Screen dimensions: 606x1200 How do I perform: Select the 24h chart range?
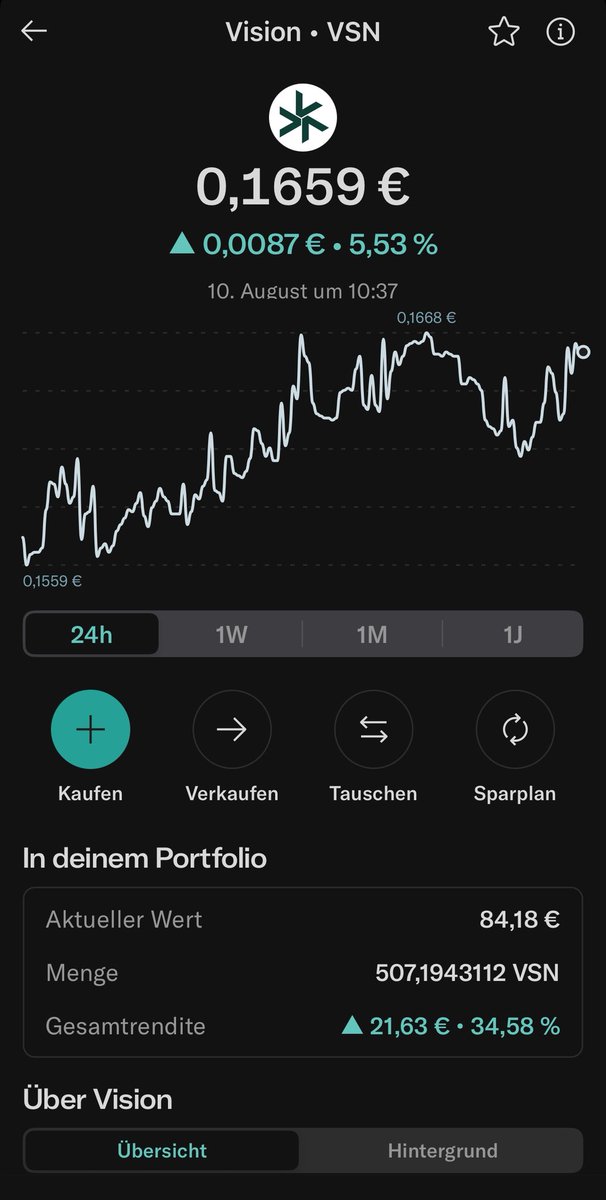point(91,634)
